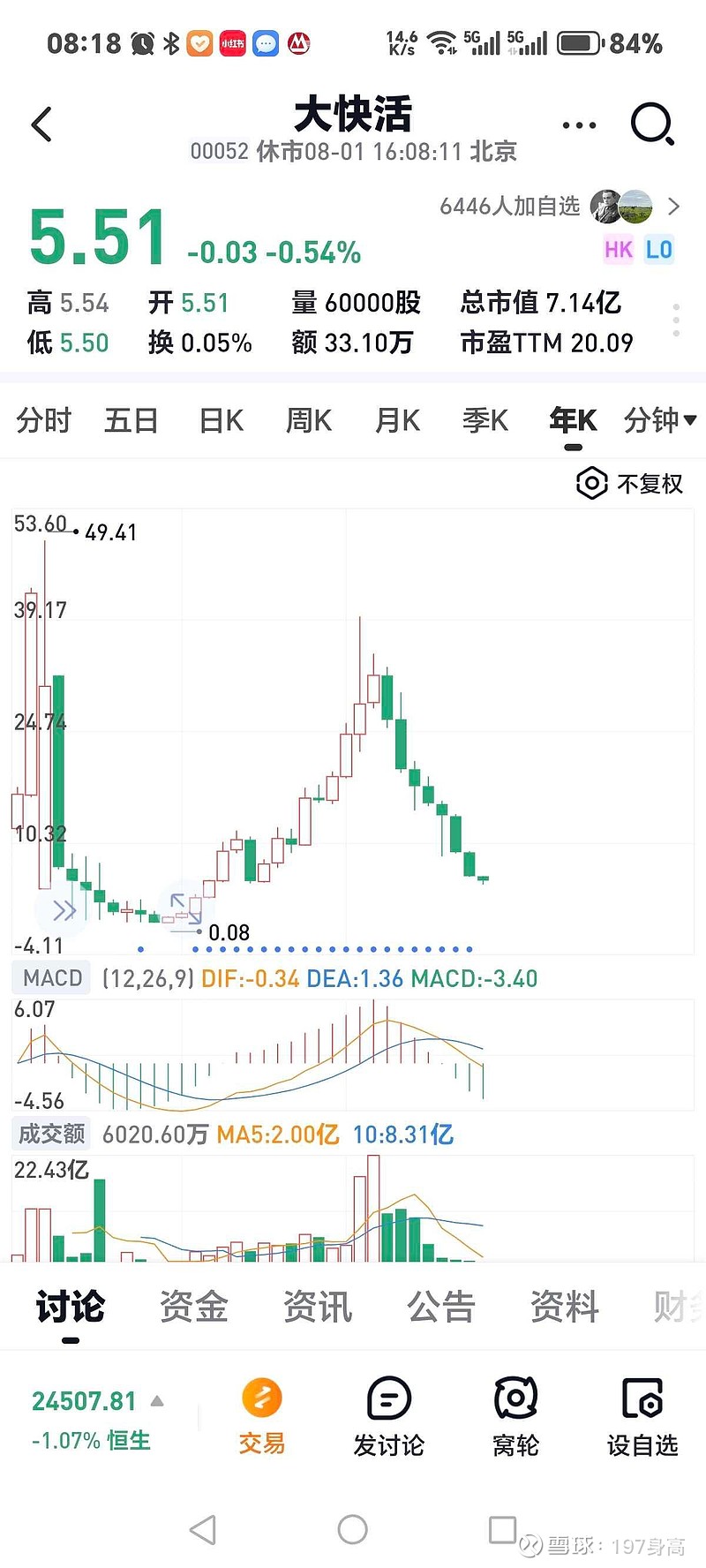Image resolution: width=706 pixels, height=1568 pixels.
Task: Switch chart to 五日 view
Action: [x=131, y=420]
